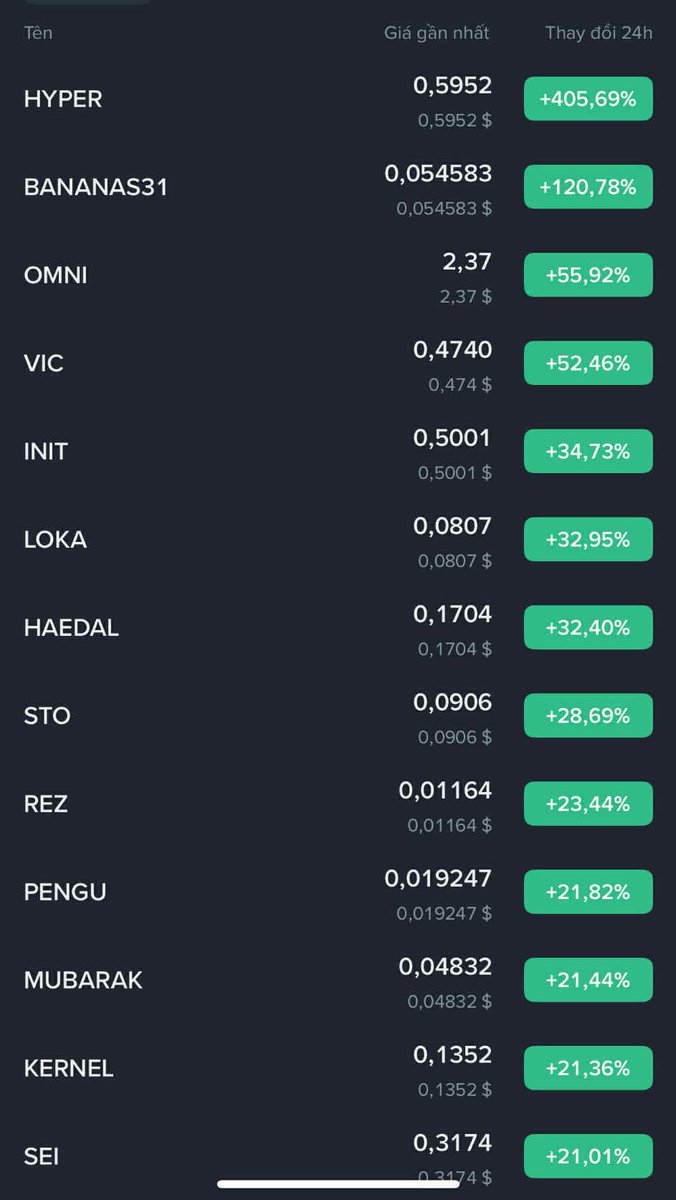Open the HAEDAL row
The image size is (676, 1200).
point(71,628)
